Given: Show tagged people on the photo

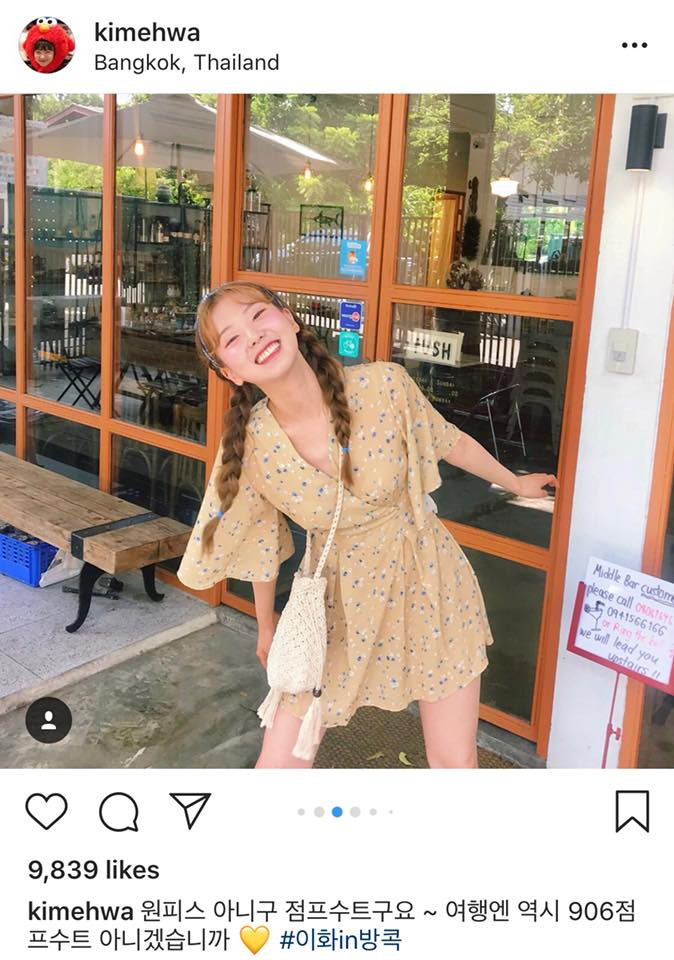Looking at the screenshot, I should (x=48, y=719).
